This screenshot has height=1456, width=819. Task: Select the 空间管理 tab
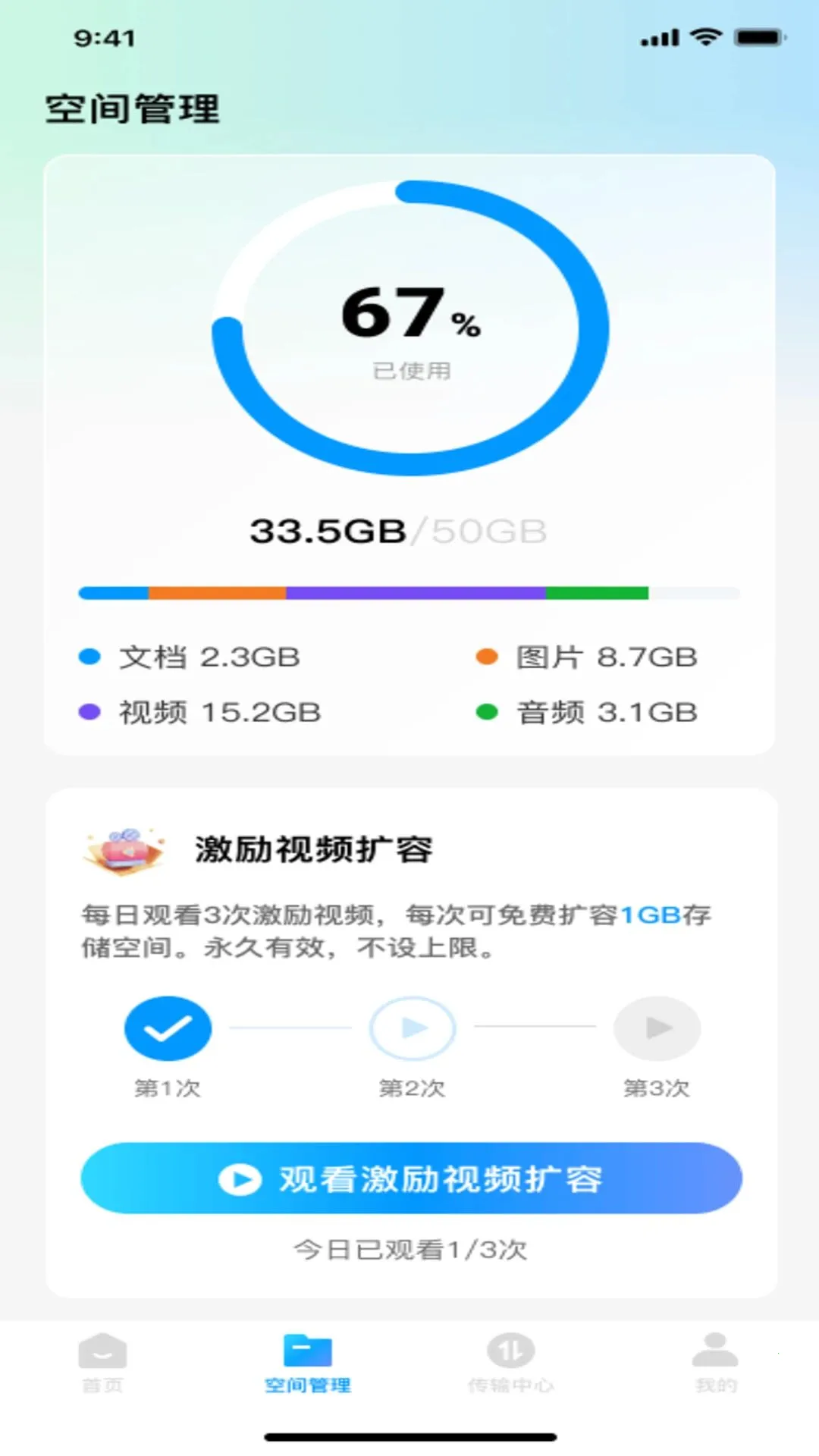(x=307, y=1363)
